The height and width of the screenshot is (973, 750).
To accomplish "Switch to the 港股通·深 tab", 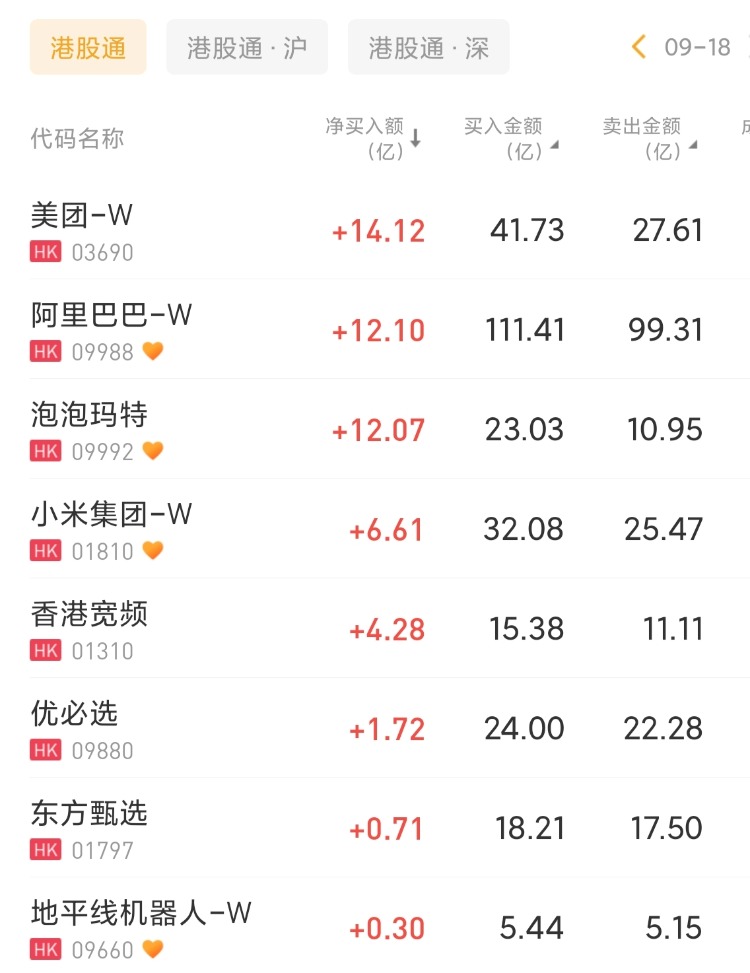I will [428, 47].
